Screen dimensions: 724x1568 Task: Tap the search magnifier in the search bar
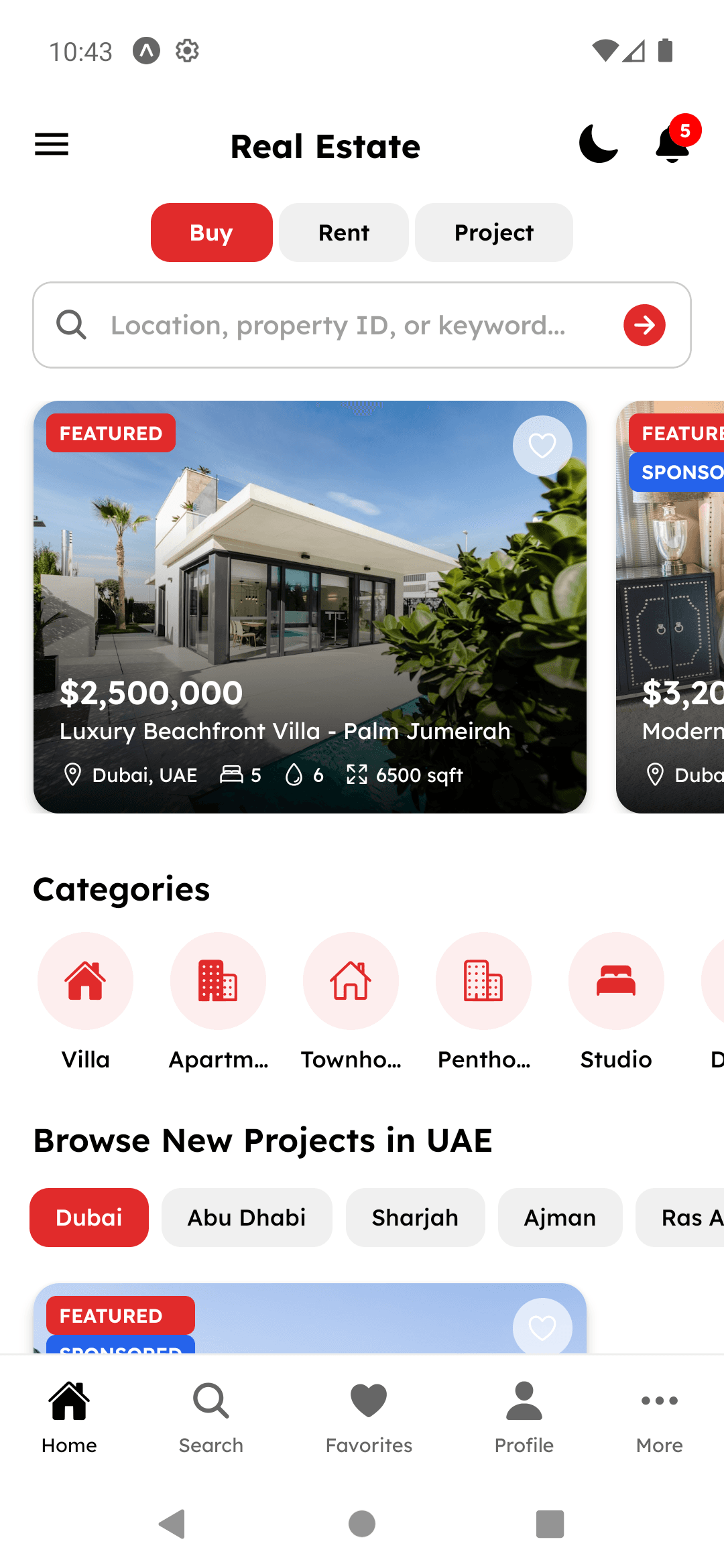pyautogui.click(x=72, y=325)
